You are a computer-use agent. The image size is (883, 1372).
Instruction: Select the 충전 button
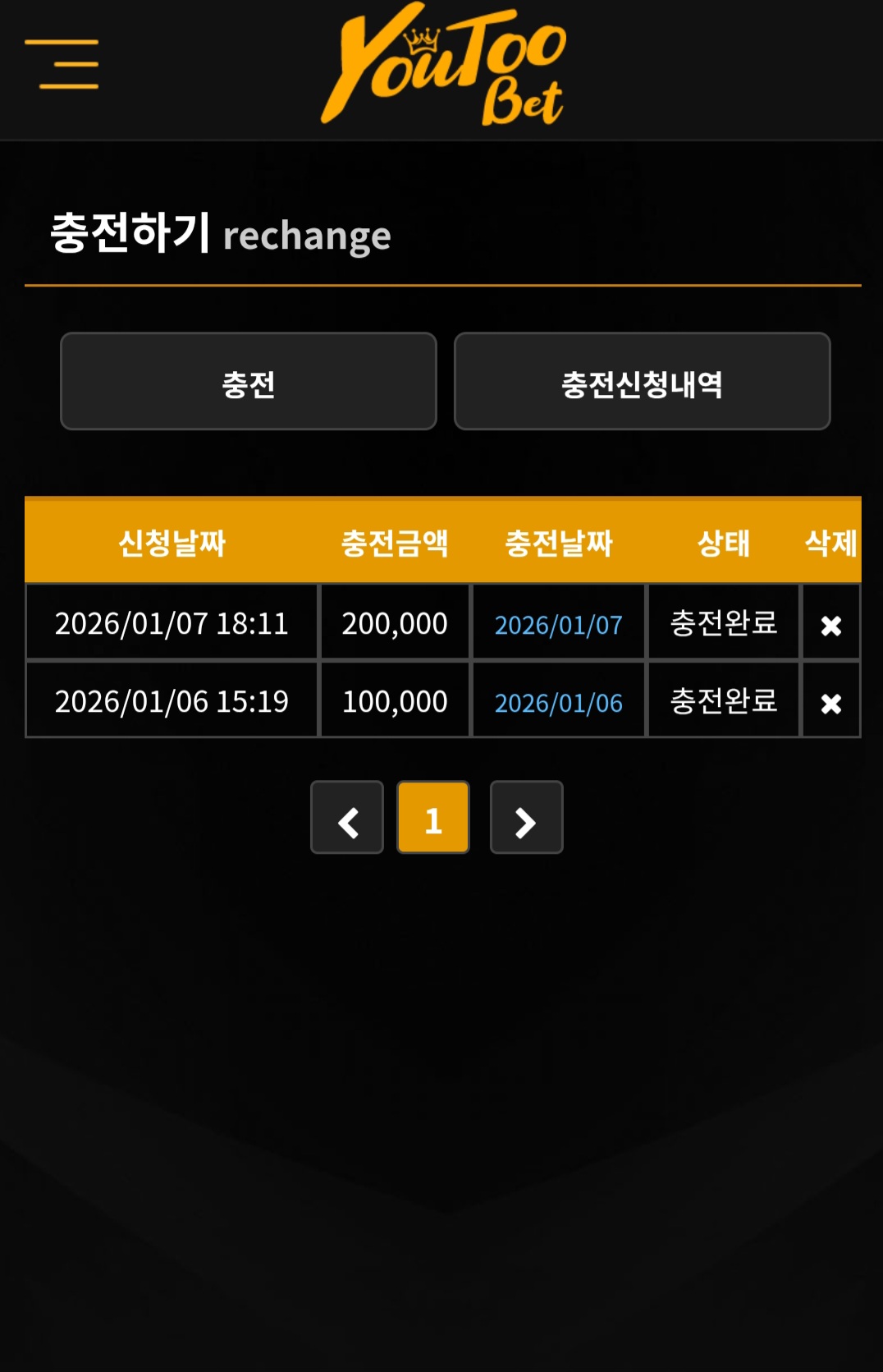click(x=249, y=381)
